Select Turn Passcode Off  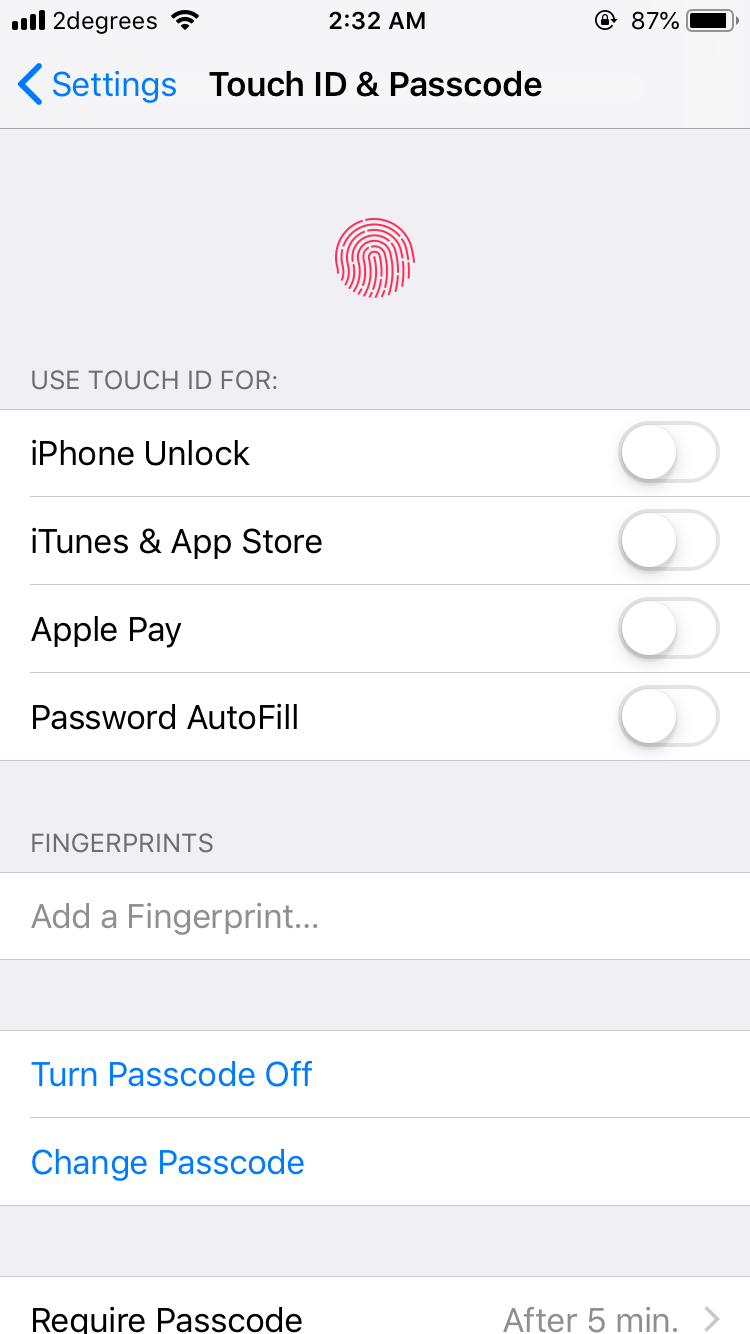pos(375,1074)
